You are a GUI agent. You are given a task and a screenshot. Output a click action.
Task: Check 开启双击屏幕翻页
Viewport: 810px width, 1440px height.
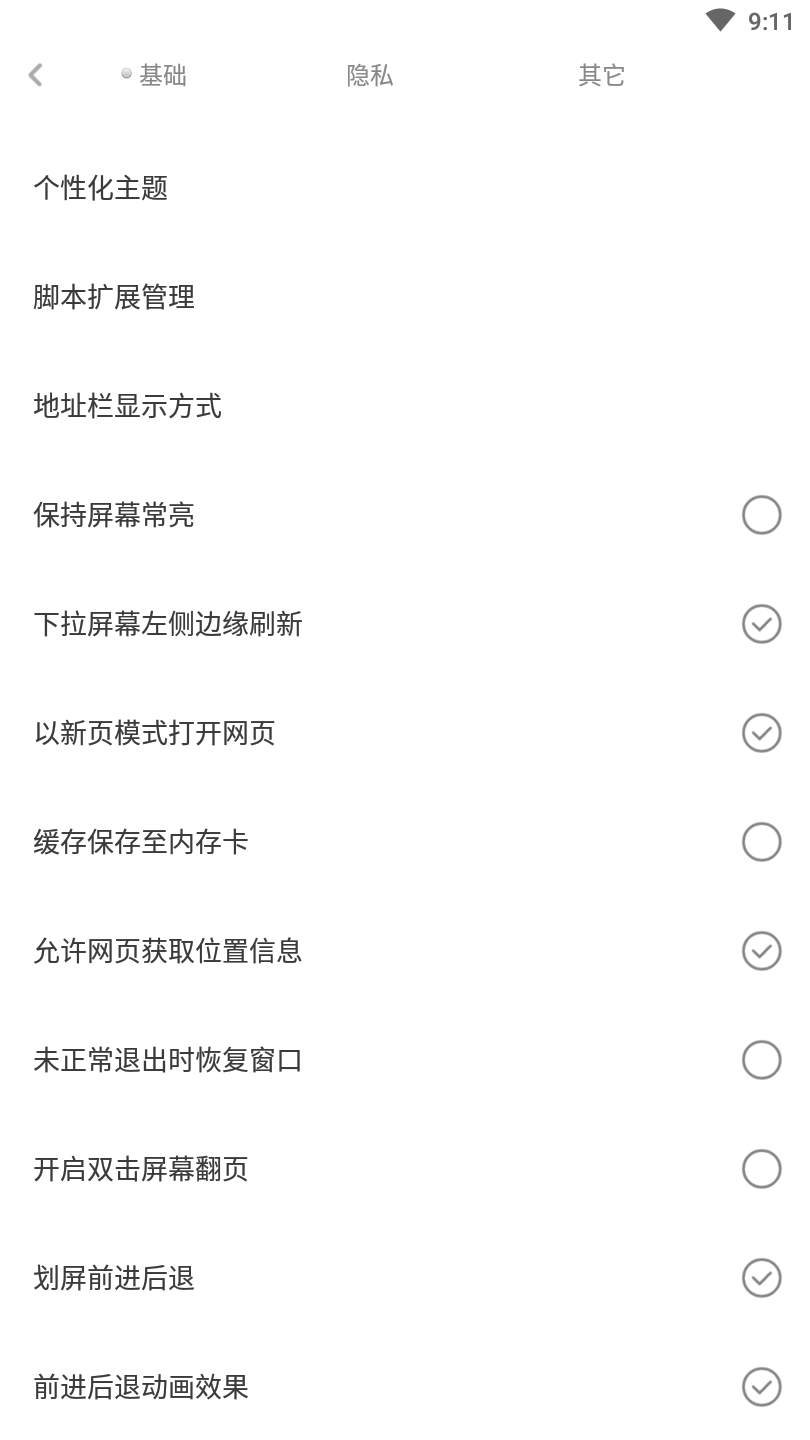click(761, 1169)
